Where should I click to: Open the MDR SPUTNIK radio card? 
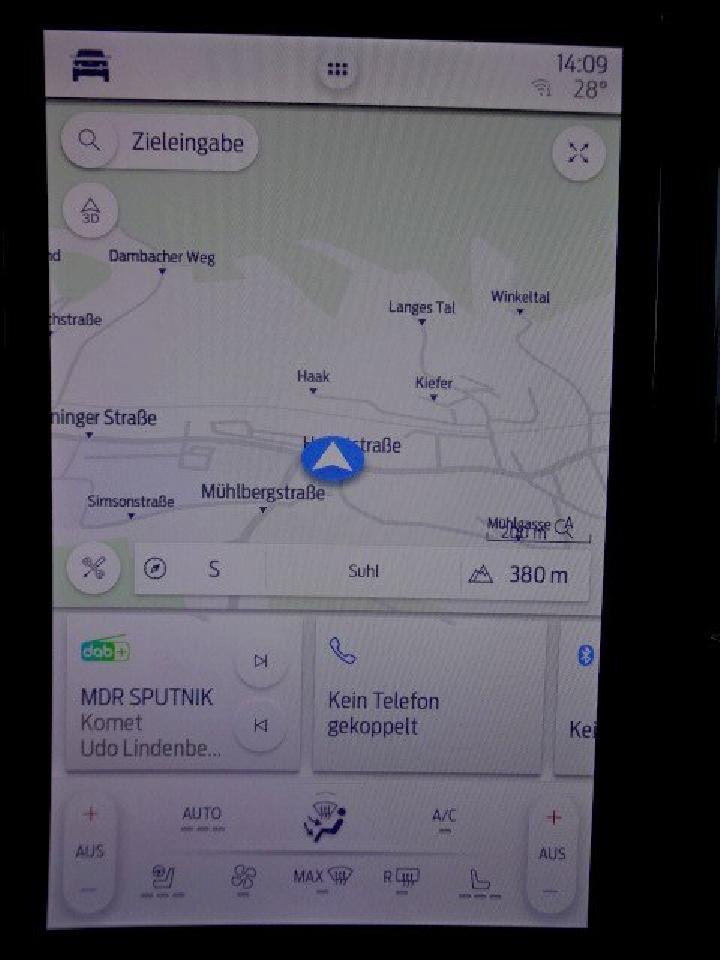(x=150, y=710)
